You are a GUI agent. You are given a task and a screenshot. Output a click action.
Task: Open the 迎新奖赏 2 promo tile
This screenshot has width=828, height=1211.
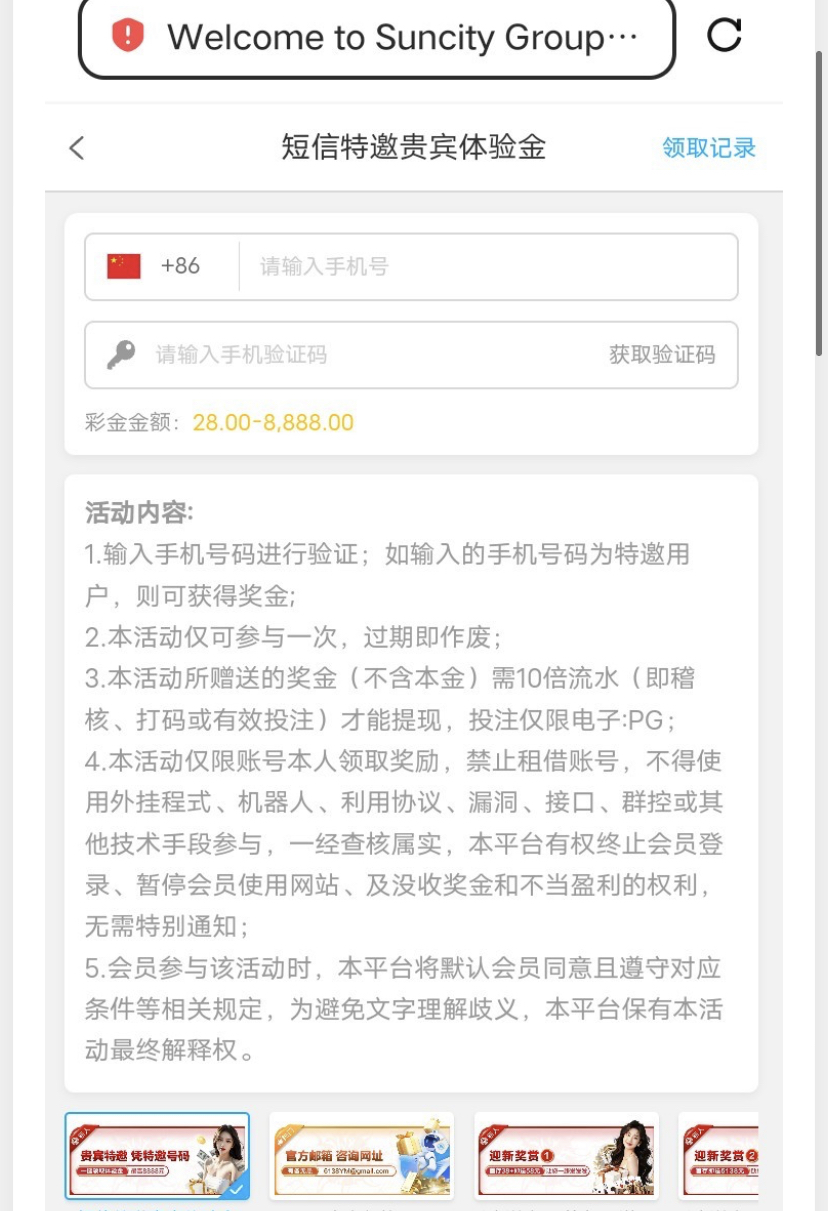click(722, 1156)
